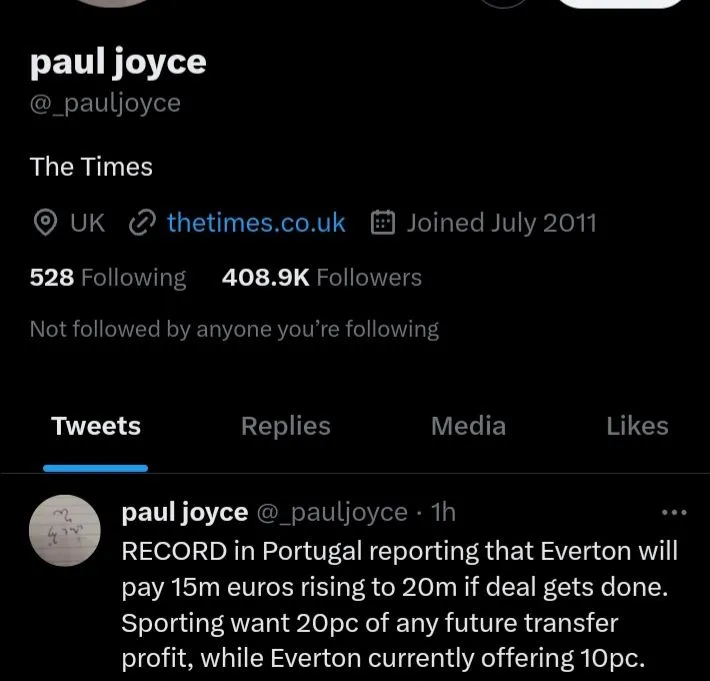Image resolution: width=710 pixels, height=681 pixels.
Task: Open the thetimes.co.uk website link
Action: tap(255, 222)
